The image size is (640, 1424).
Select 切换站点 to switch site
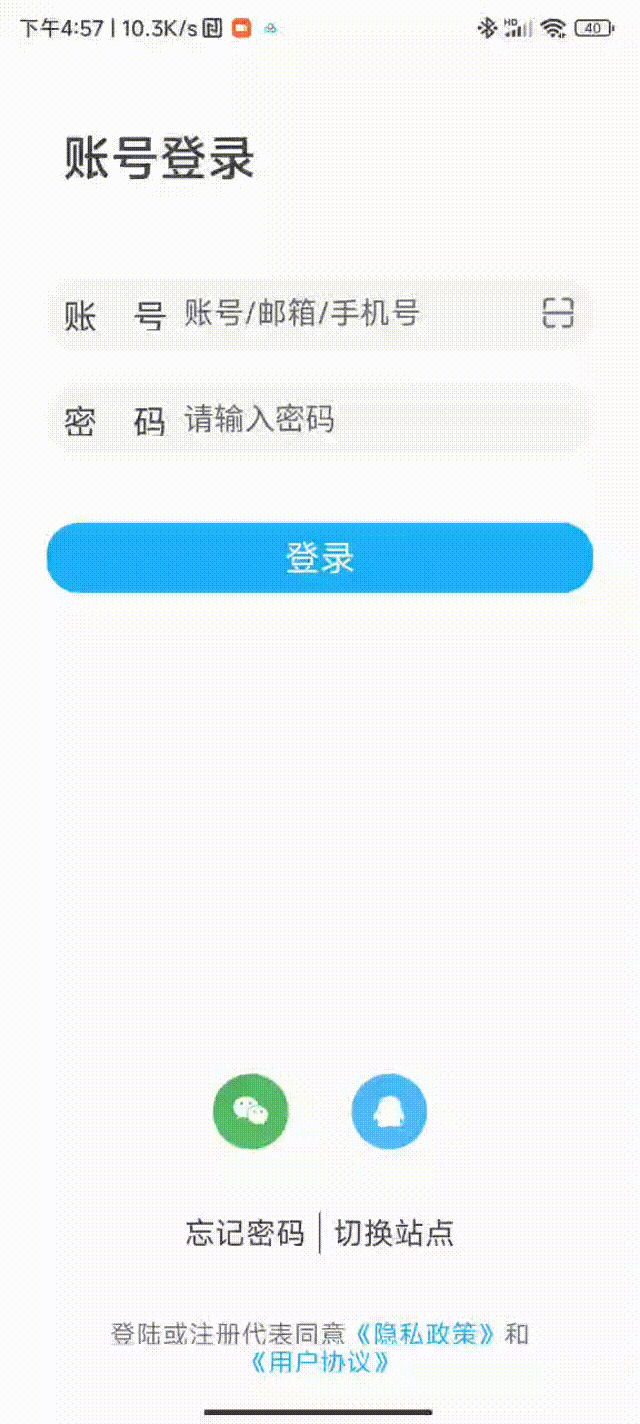(x=394, y=1233)
